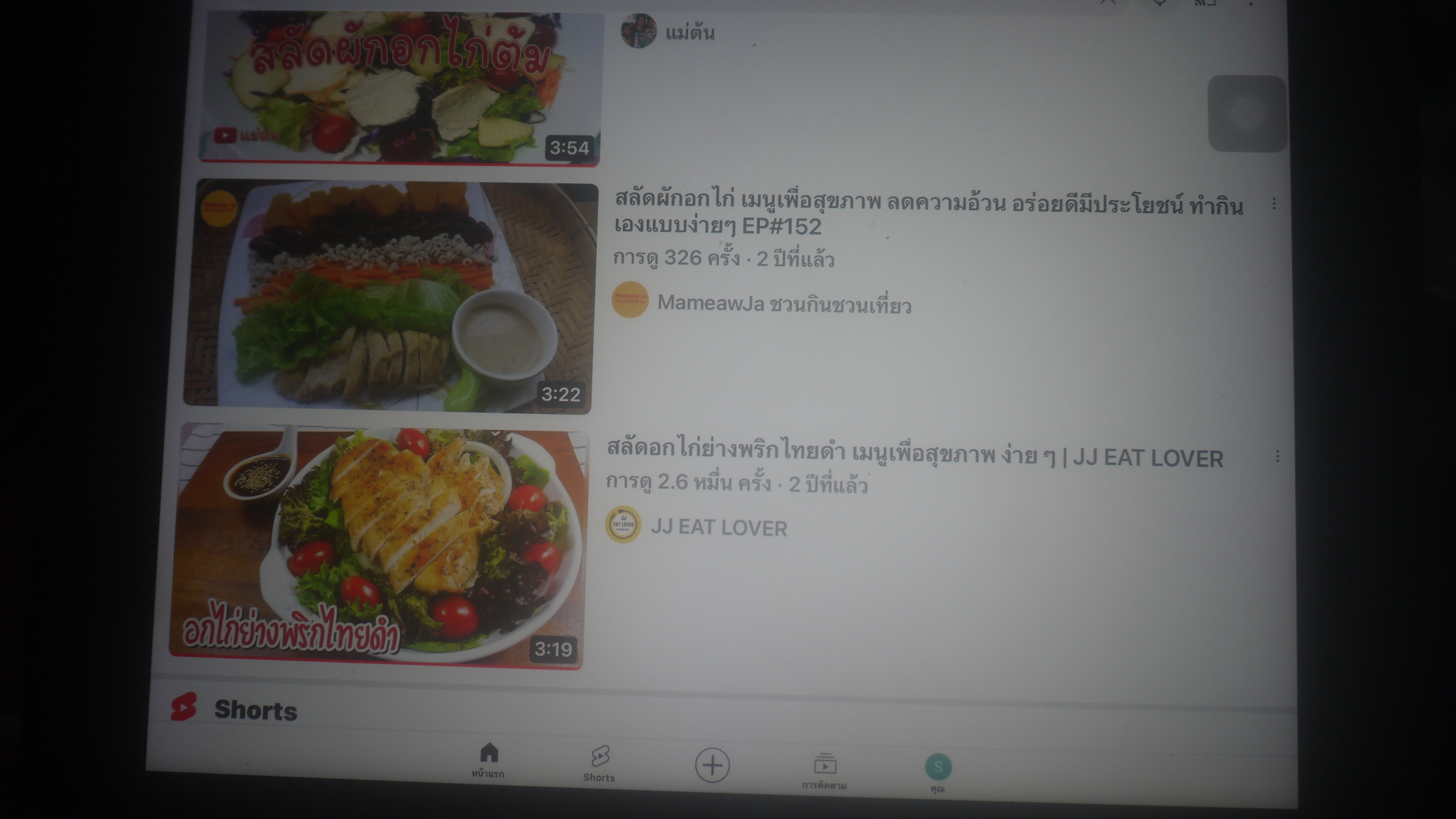
Task: Open the แม่ต้น channel
Action: click(690, 32)
